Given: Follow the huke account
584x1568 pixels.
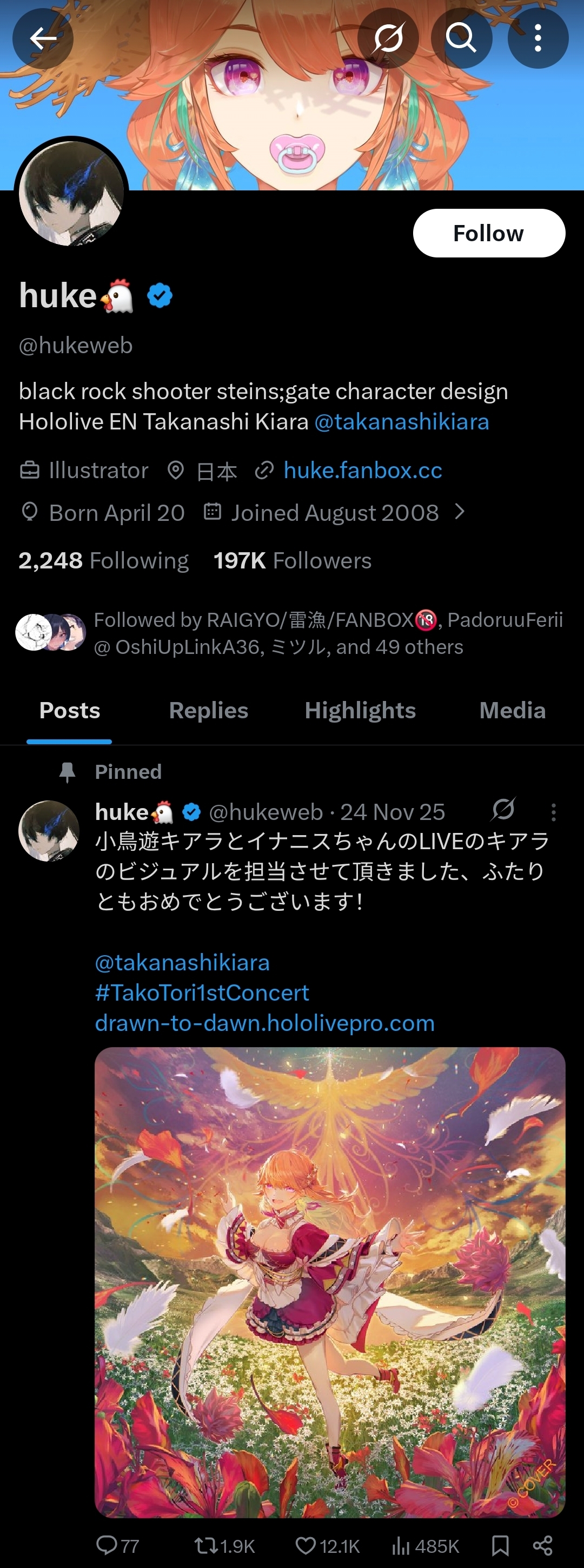Looking at the screenshot, I should (x=488, y=233).
